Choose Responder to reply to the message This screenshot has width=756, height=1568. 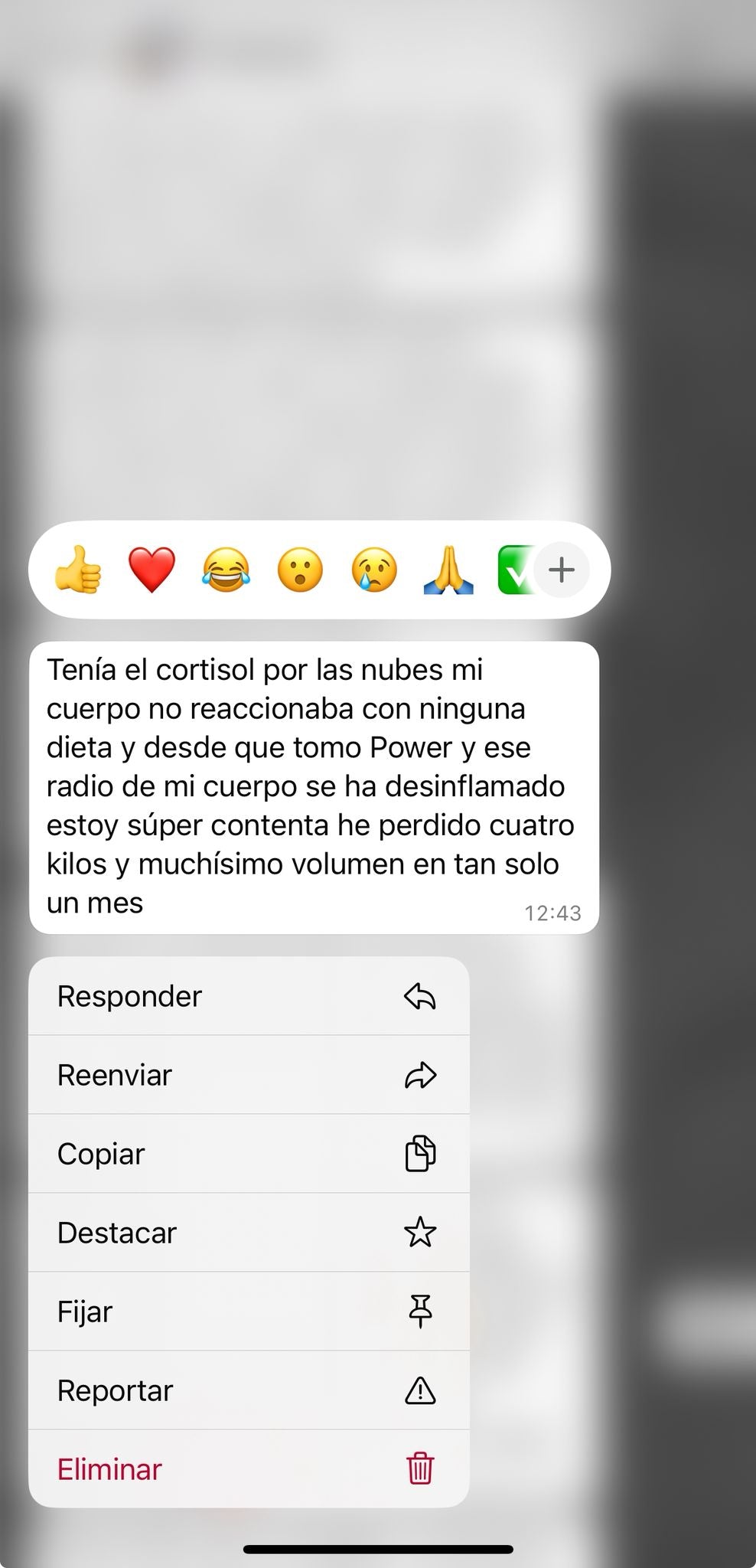[x=249, y=996]
